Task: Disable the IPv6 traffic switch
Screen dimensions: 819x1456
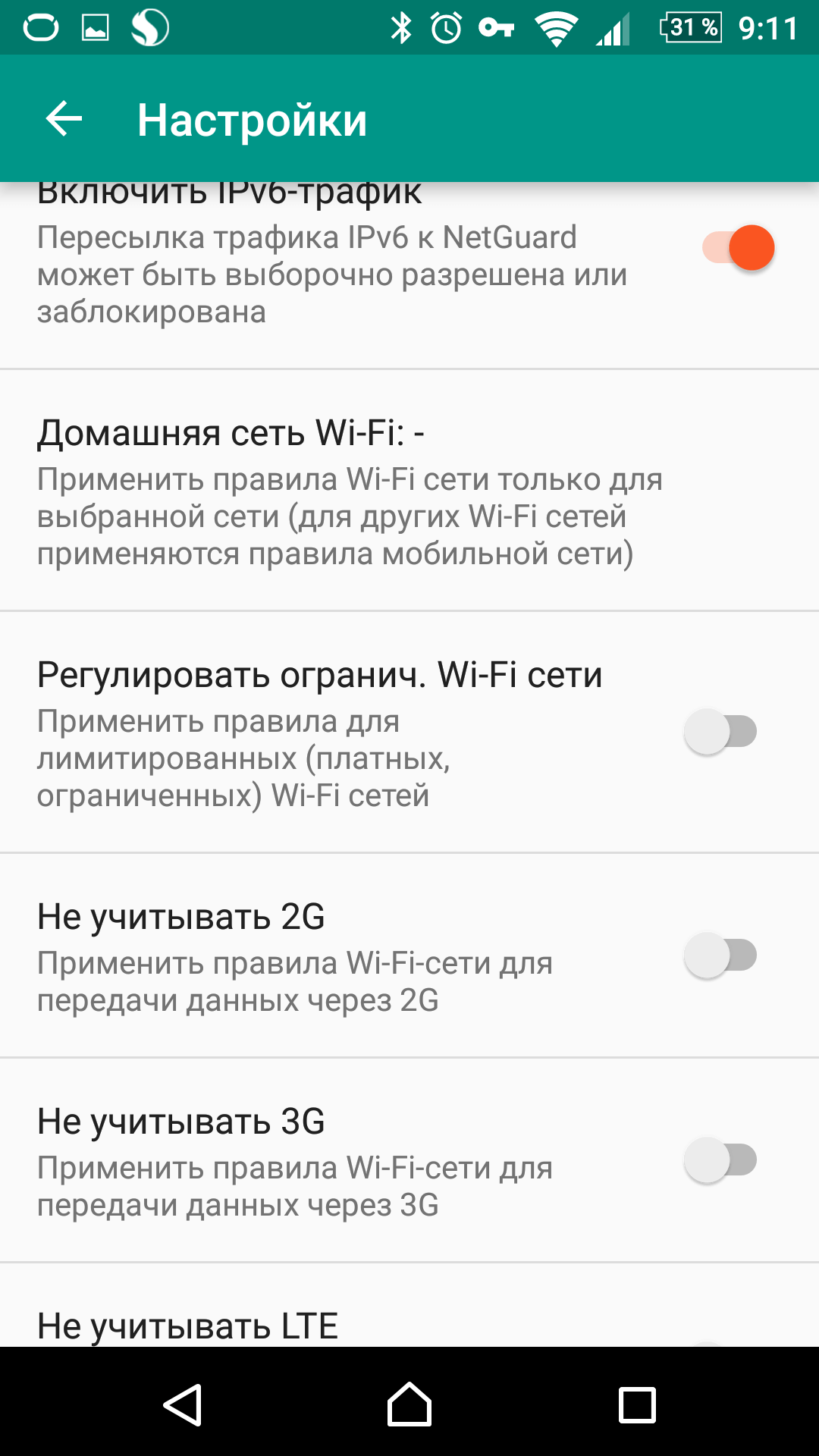Action: [x=738, y=248]
